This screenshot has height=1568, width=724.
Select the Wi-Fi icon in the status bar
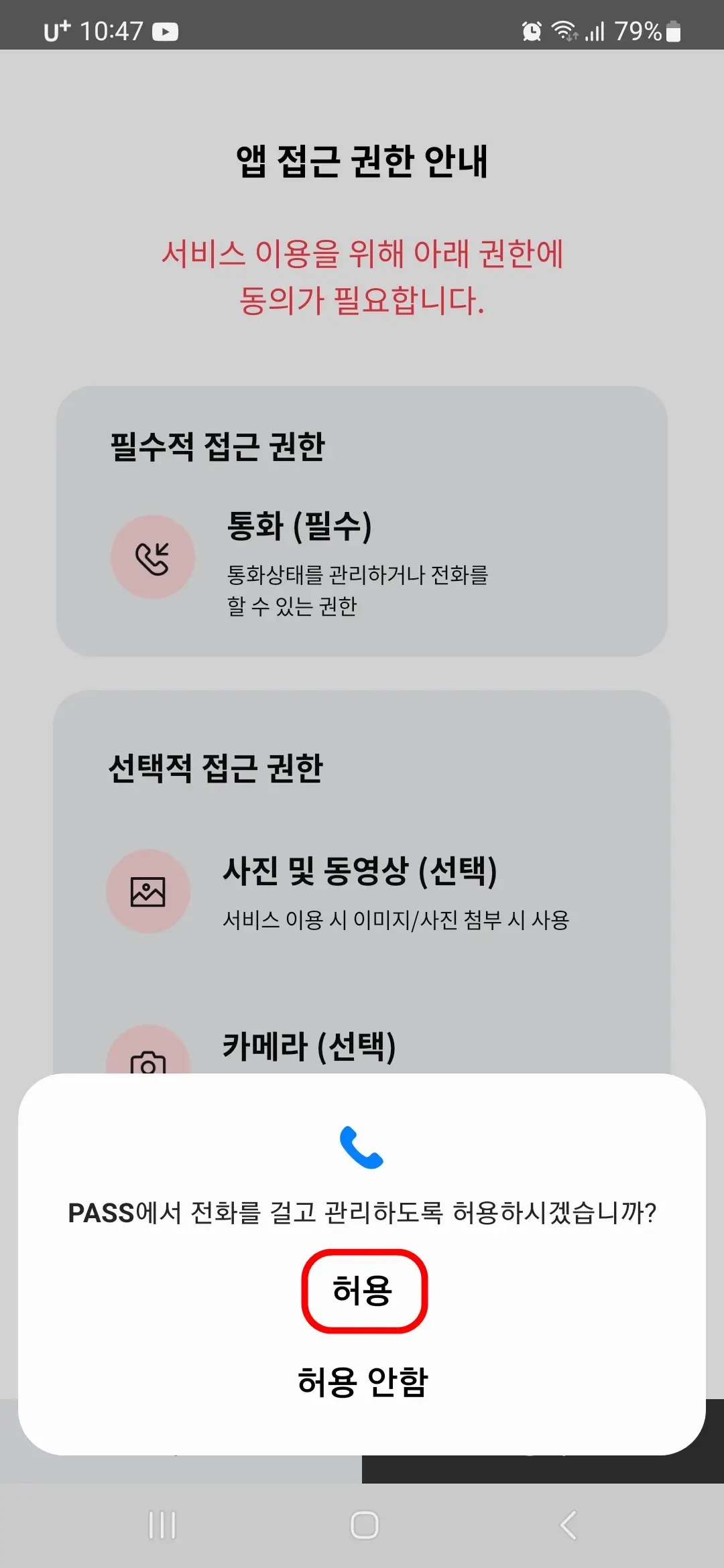[x=565, y=30]
